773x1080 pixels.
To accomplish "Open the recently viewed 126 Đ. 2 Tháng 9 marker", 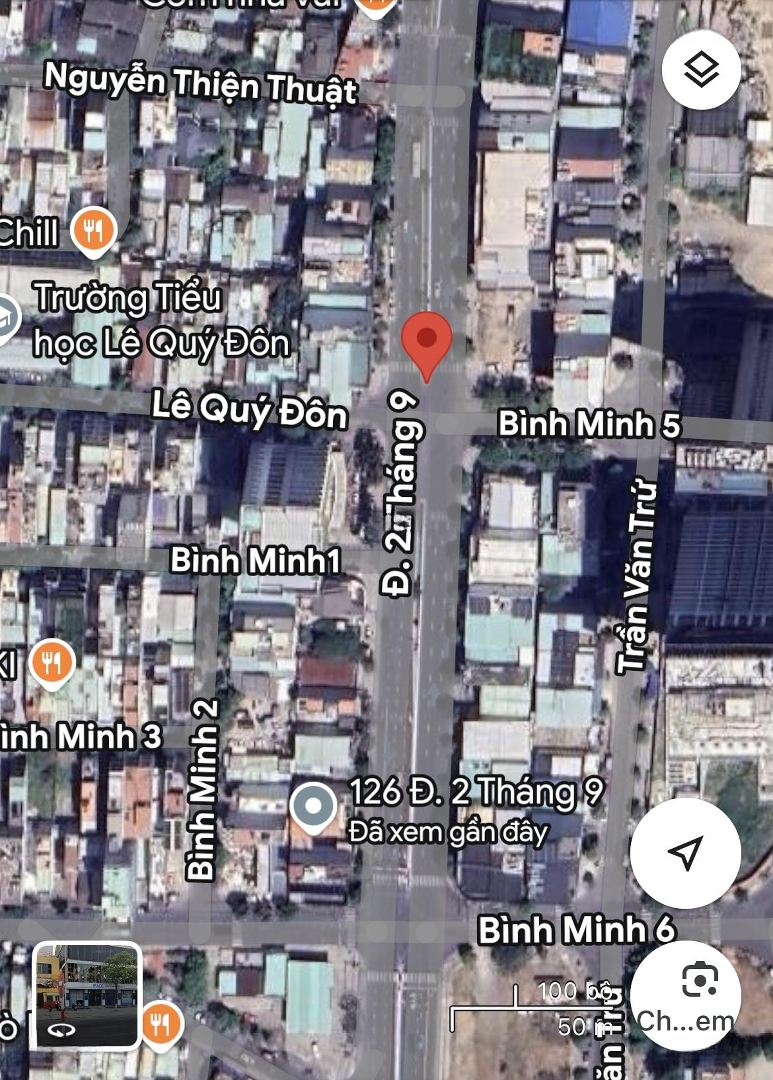I will (x=314, y=807).
